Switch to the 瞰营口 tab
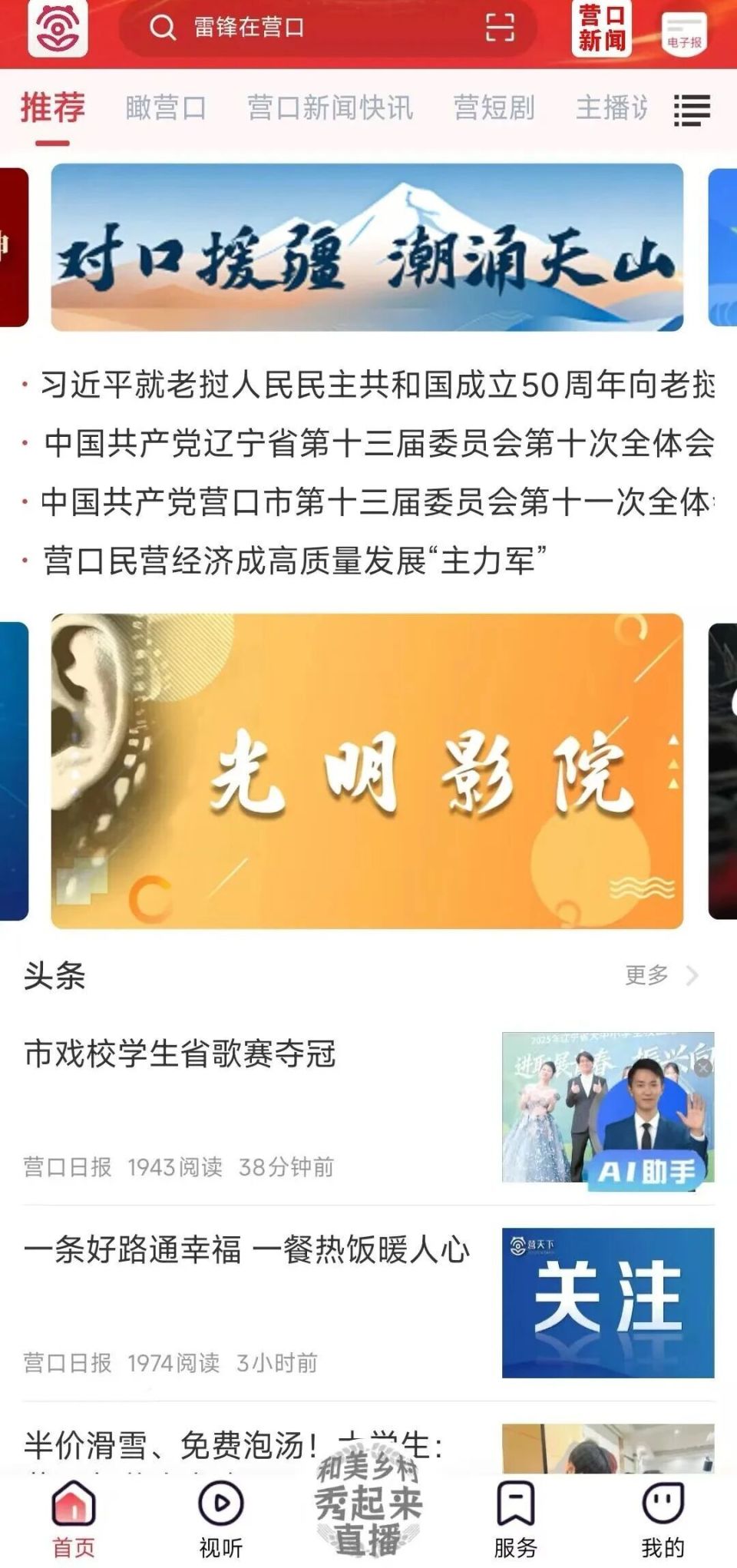This screenshot has height=1568, width=737. (x=164, y=108)
